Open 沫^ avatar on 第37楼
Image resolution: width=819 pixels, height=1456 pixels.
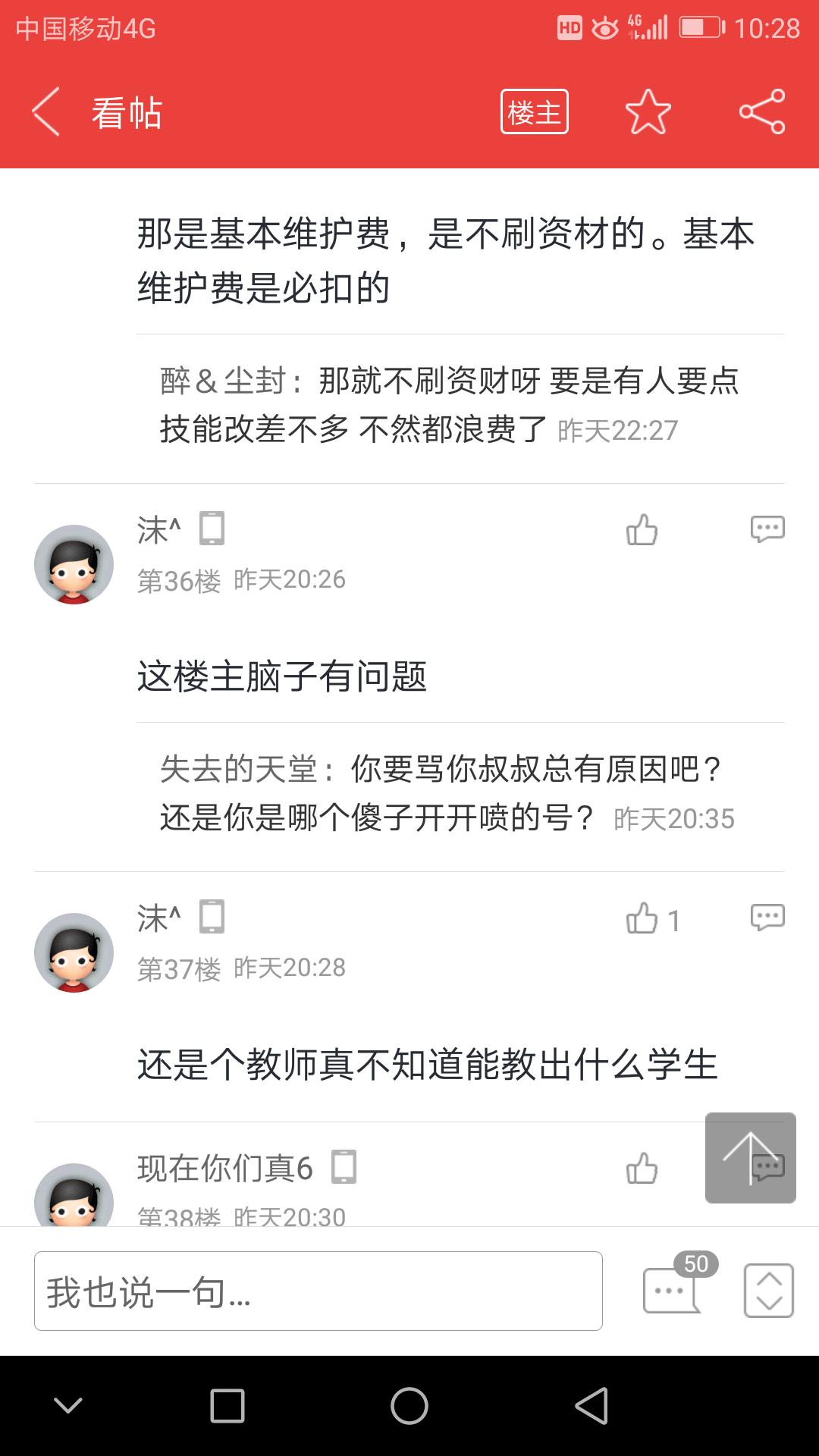[x=74, y=952]
